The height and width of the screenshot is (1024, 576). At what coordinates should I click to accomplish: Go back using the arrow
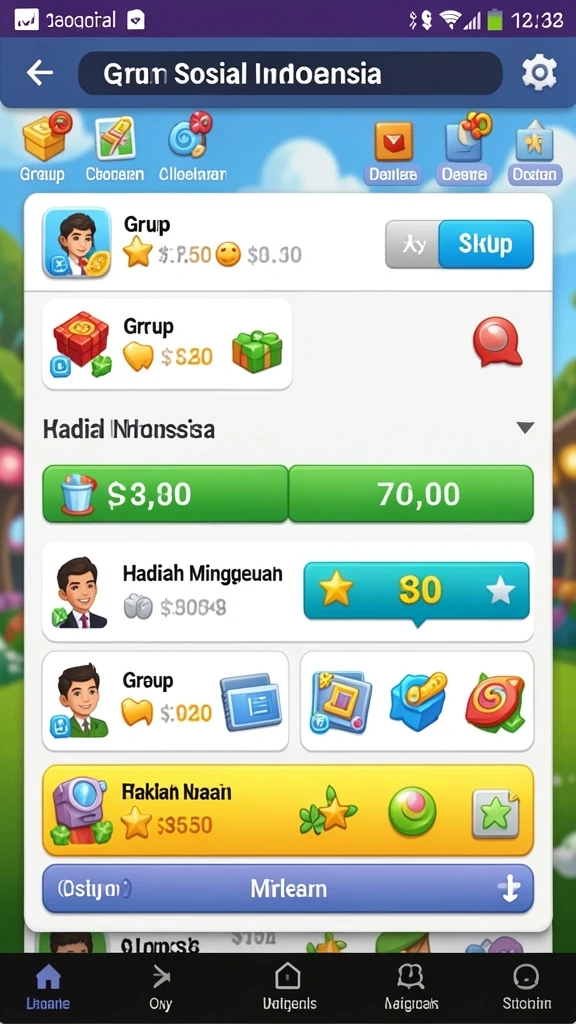coord(39,73)
